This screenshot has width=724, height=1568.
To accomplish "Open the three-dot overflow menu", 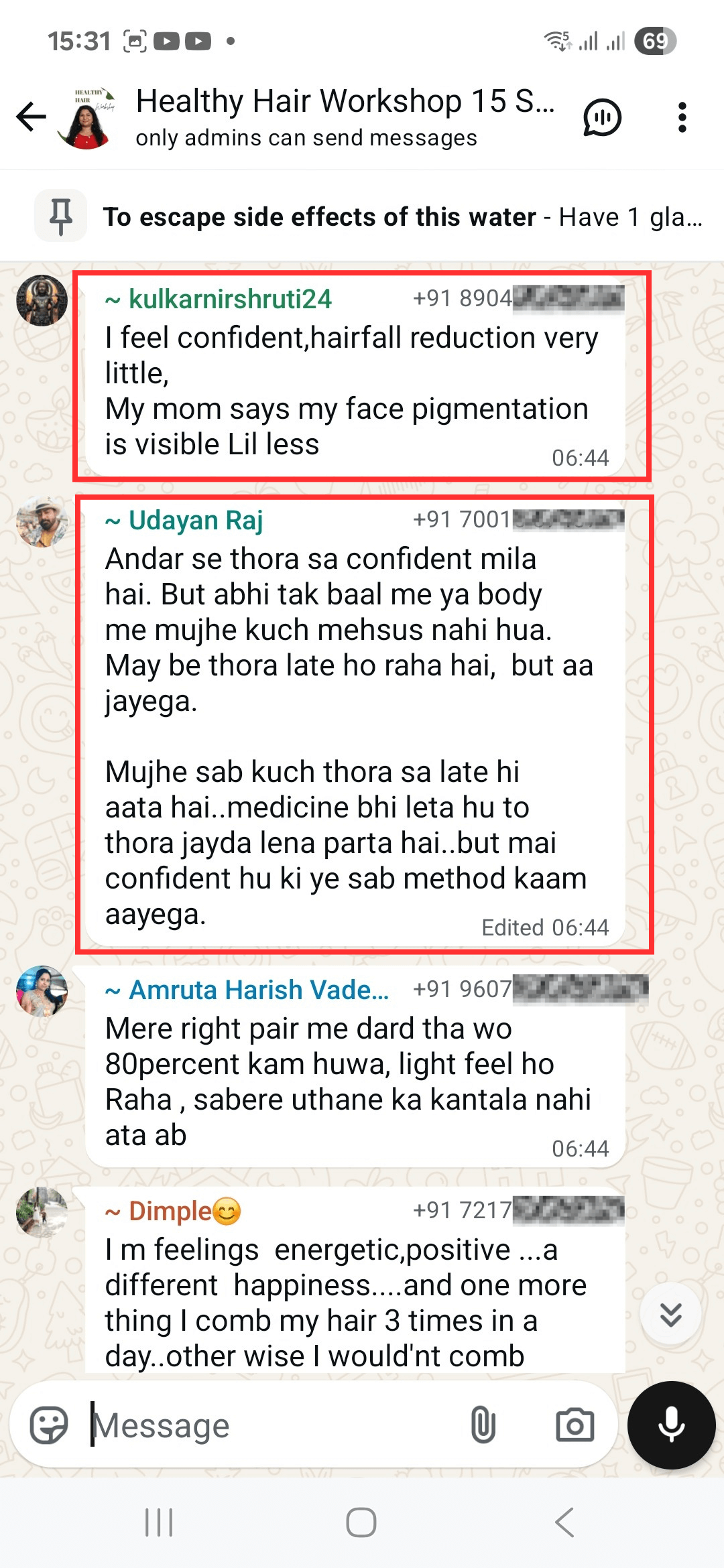I will pyautogui.click(x=682, y=117).
